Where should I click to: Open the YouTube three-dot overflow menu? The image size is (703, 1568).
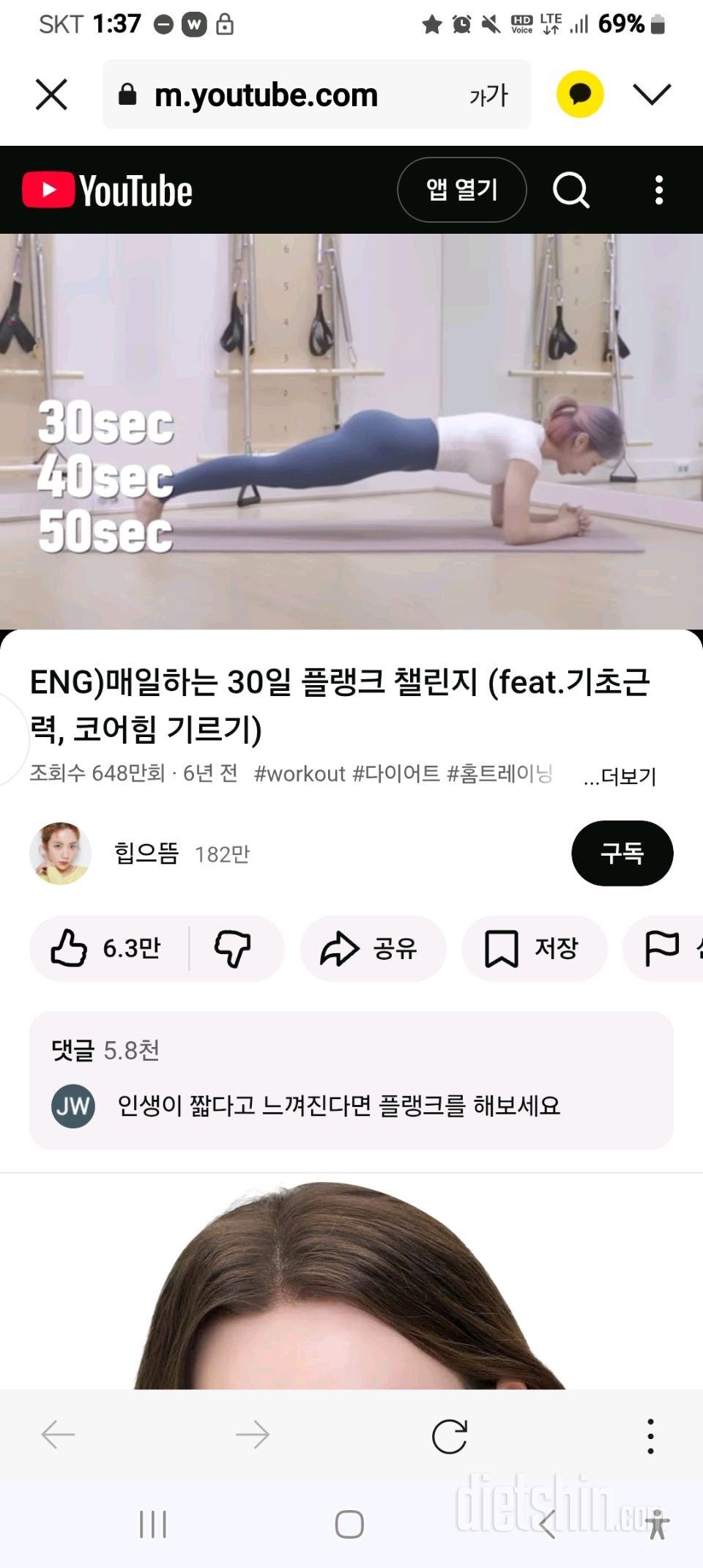pyautogui.click(x=659, y=191)
